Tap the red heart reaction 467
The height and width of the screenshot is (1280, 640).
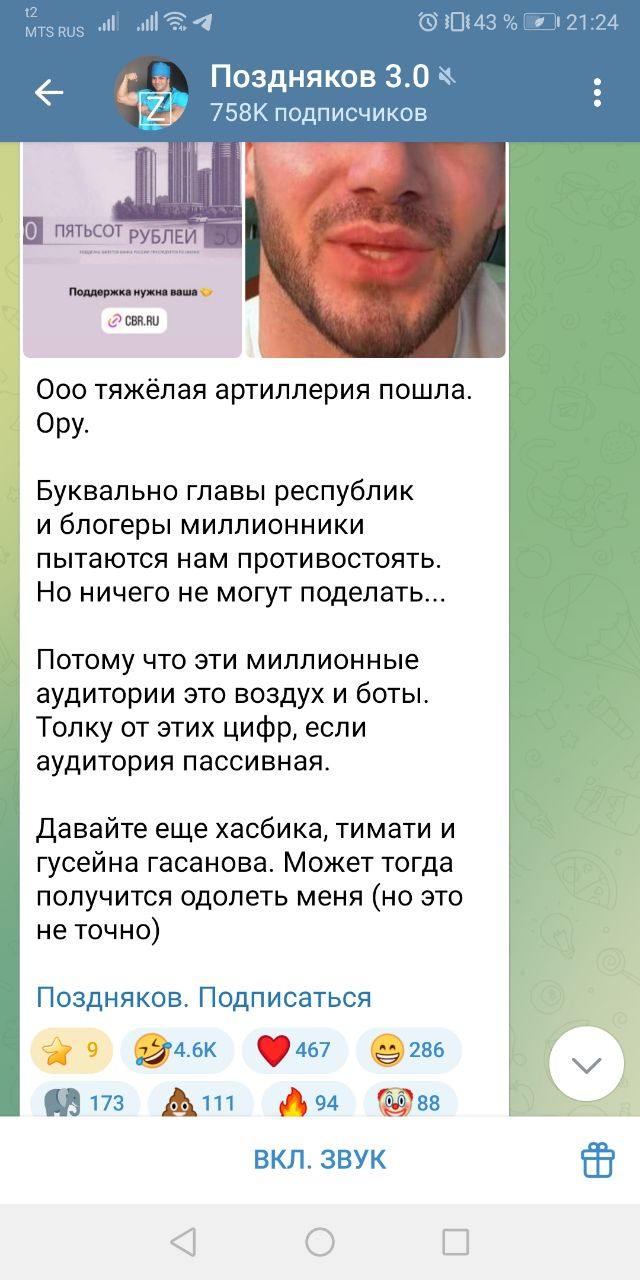pyautogui.click(x=294, y=1050)
